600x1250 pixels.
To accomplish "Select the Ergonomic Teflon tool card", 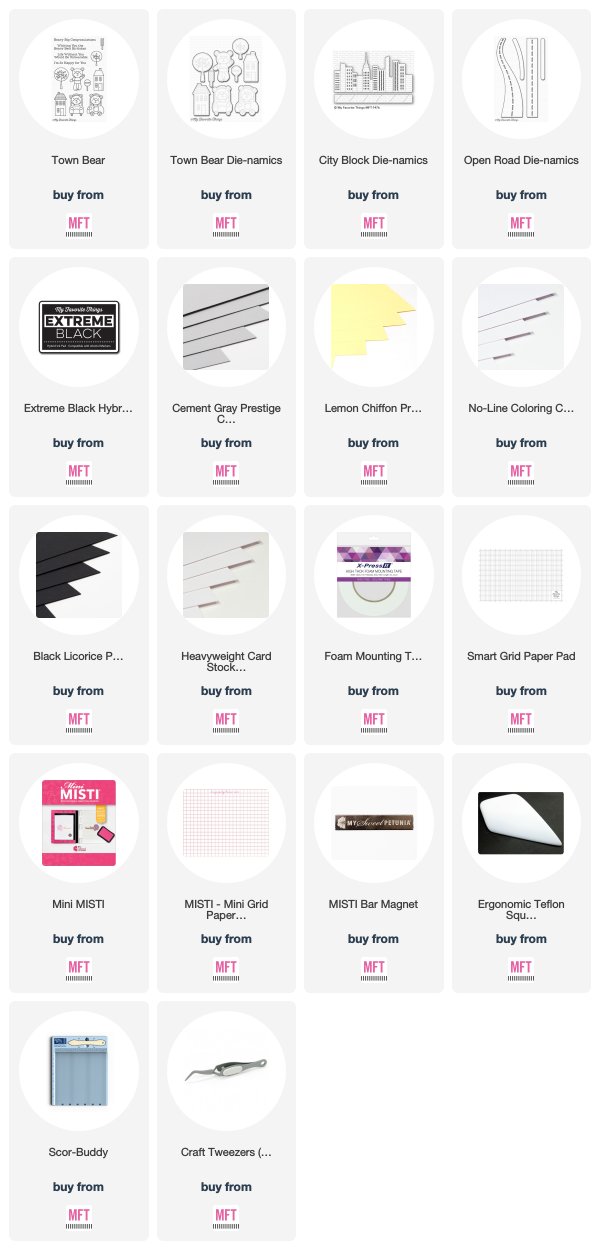I will (x=522, y=873).
